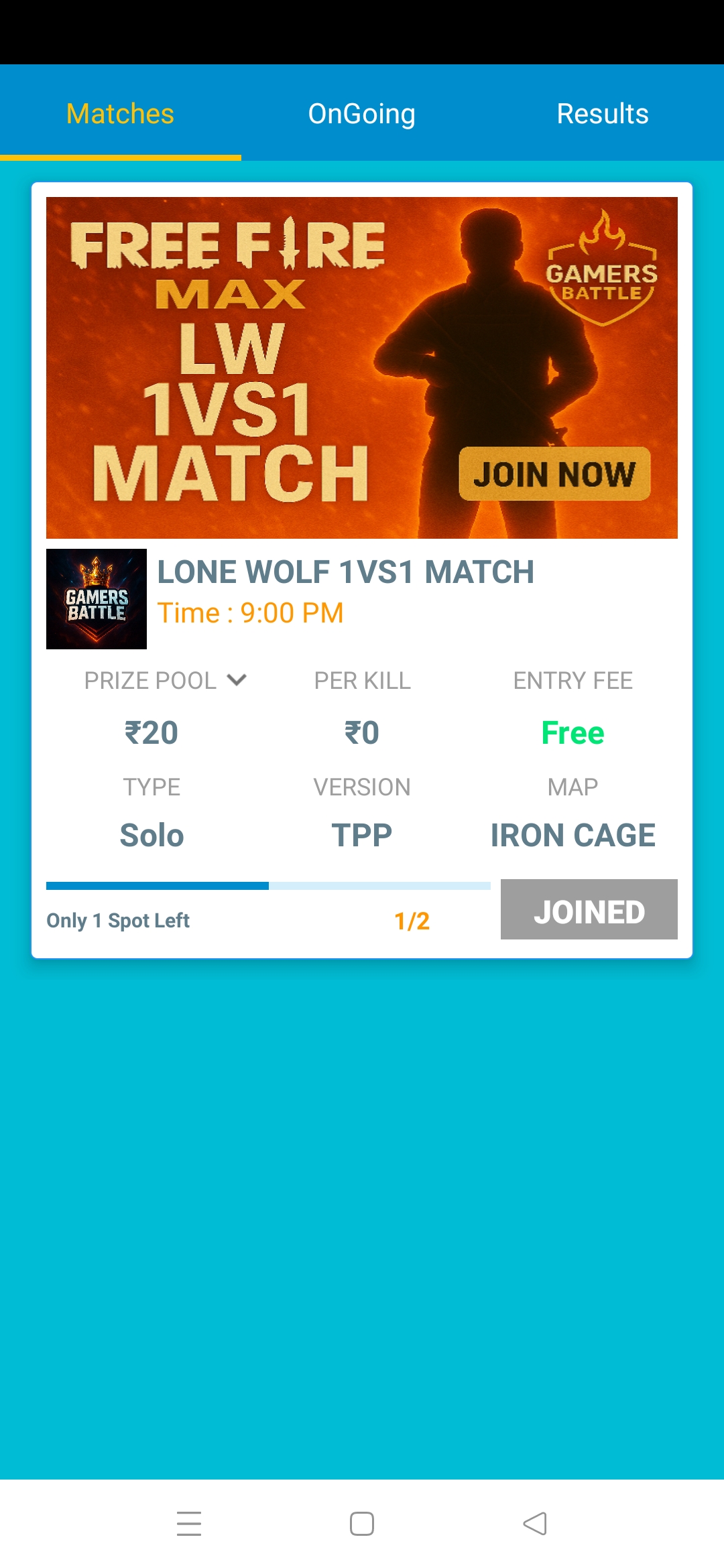724x1568 pixels.
Task: Select the Matches tab
Action: pos(121,114)
